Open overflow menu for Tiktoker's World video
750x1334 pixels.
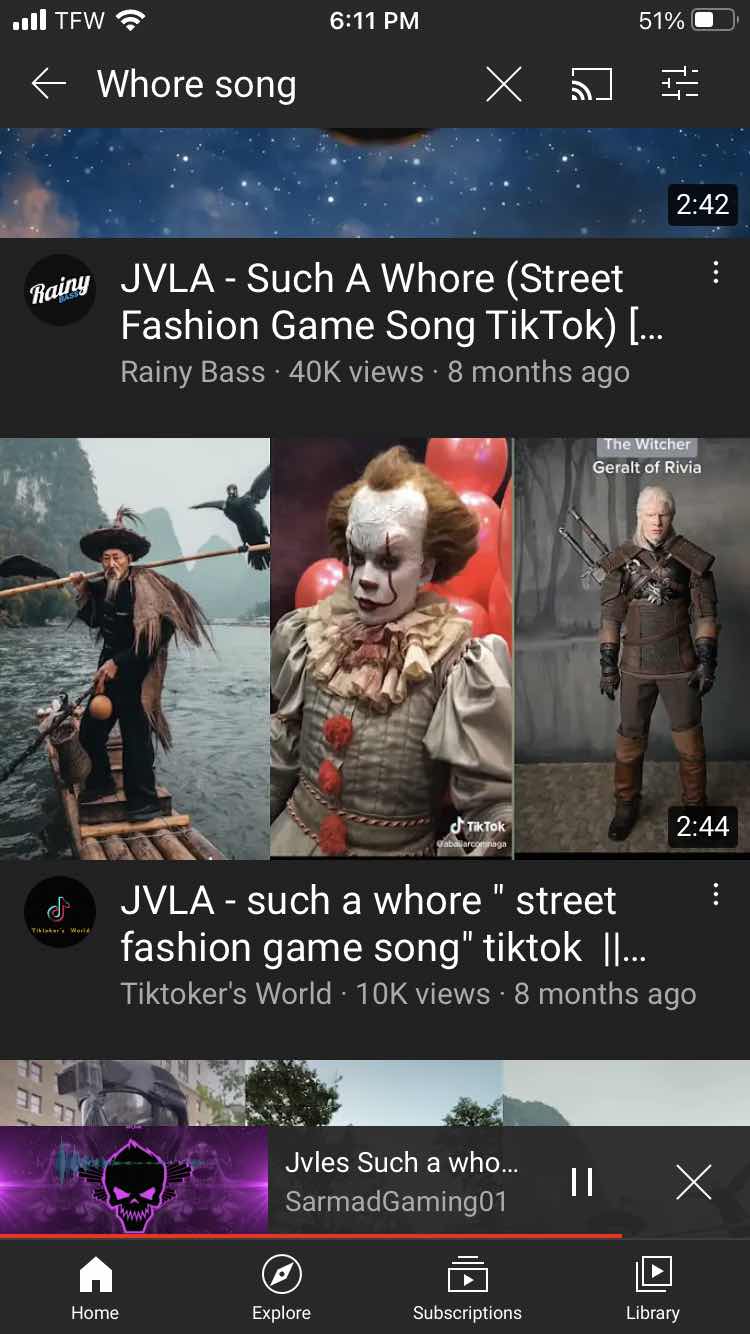pos(715,895)
